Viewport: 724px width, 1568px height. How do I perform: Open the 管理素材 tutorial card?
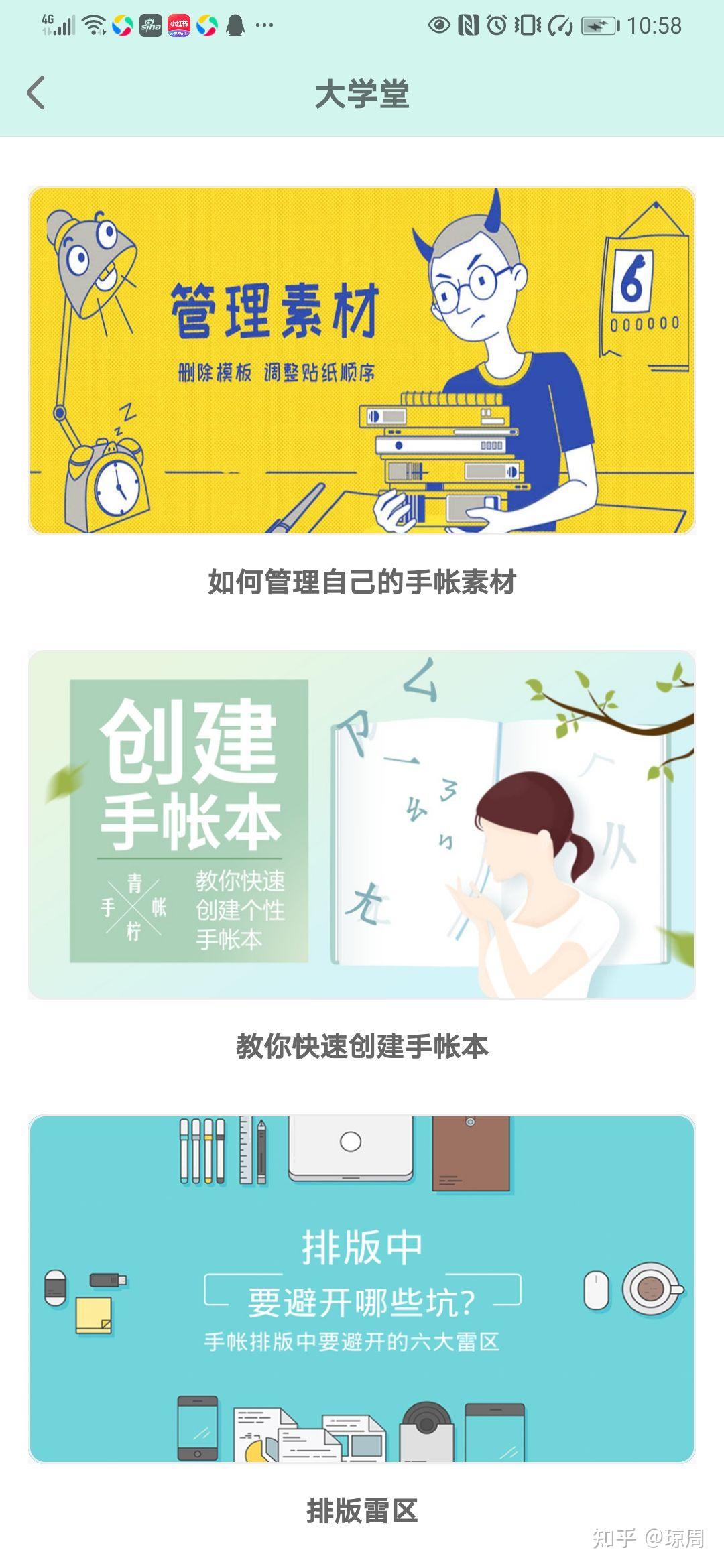pos(362,361)
